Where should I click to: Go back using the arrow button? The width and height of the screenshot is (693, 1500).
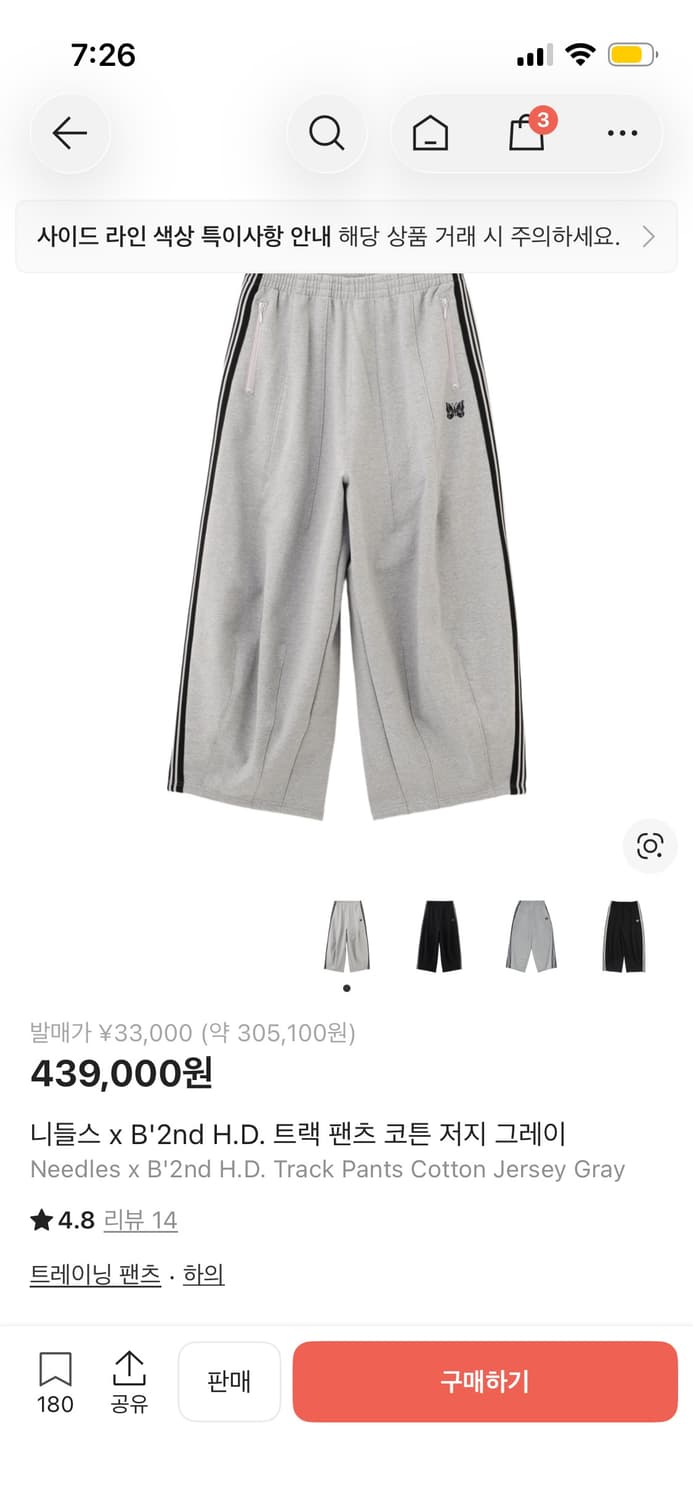(70, 133)
